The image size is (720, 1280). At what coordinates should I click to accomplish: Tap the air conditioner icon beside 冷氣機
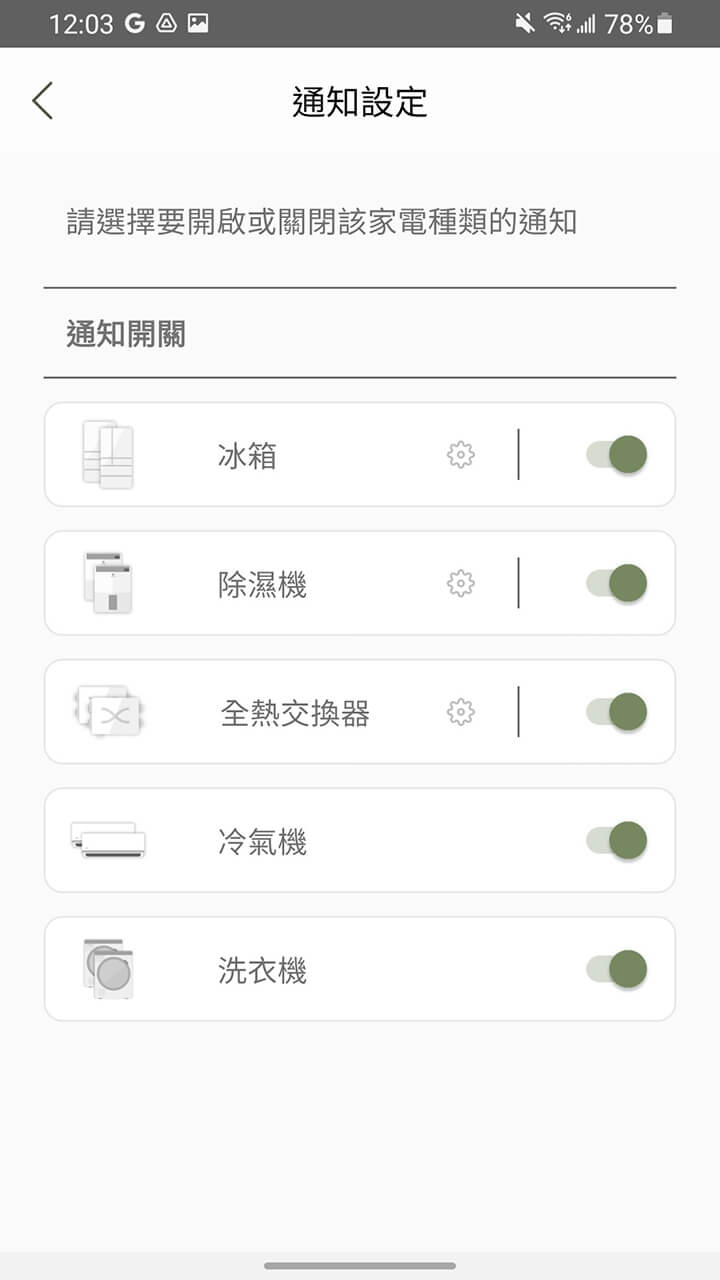click(x=110, y=840)
